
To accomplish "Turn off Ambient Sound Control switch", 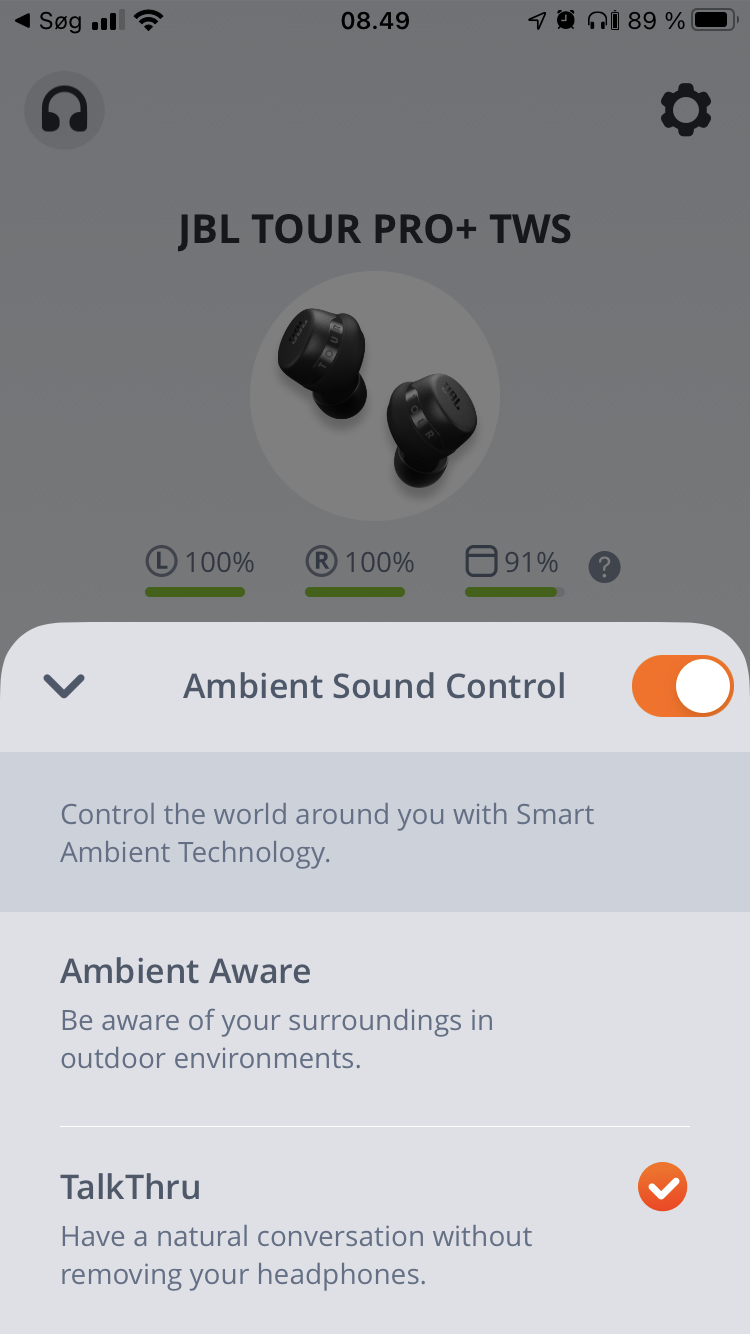I will click(682, 687).
